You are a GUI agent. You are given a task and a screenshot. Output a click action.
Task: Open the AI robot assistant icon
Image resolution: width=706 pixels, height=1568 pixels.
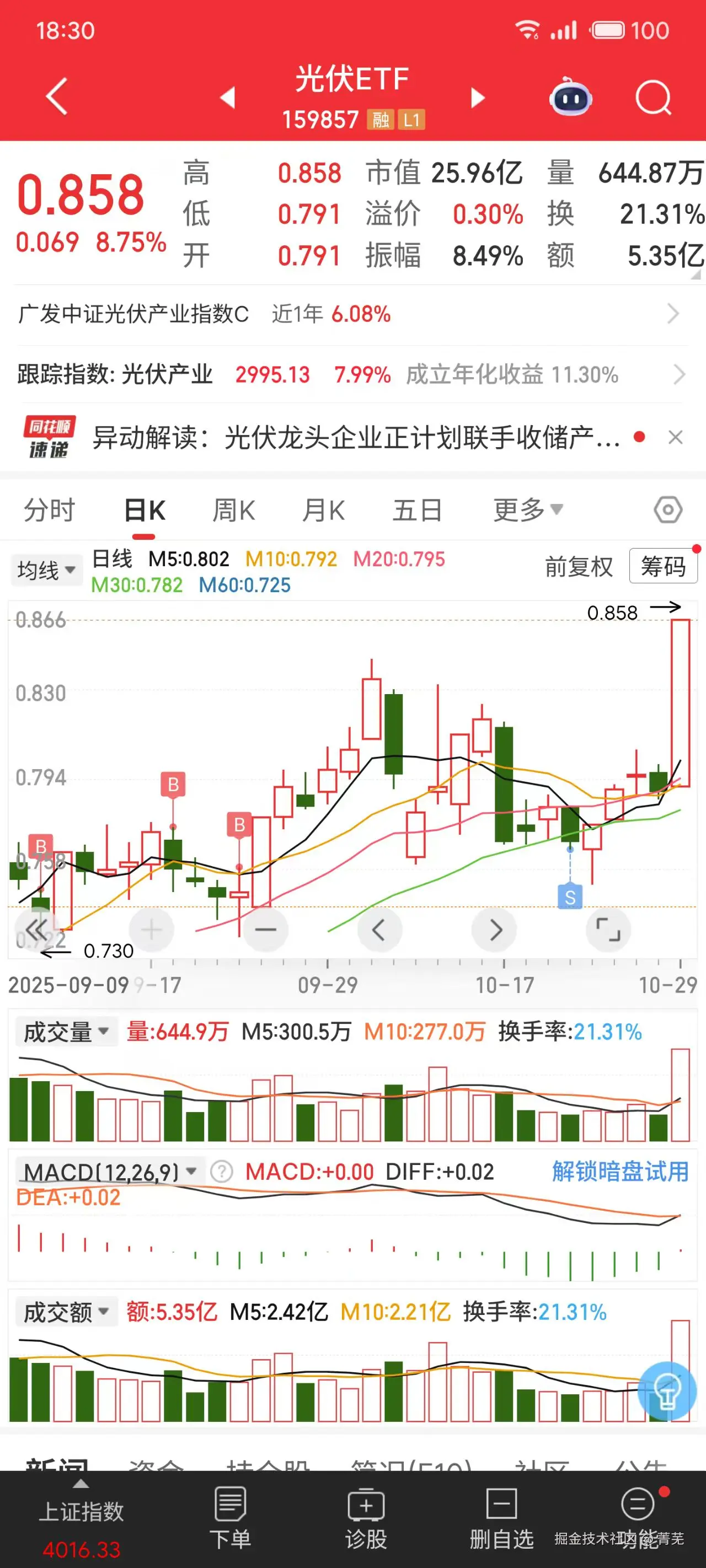(570, 98)
